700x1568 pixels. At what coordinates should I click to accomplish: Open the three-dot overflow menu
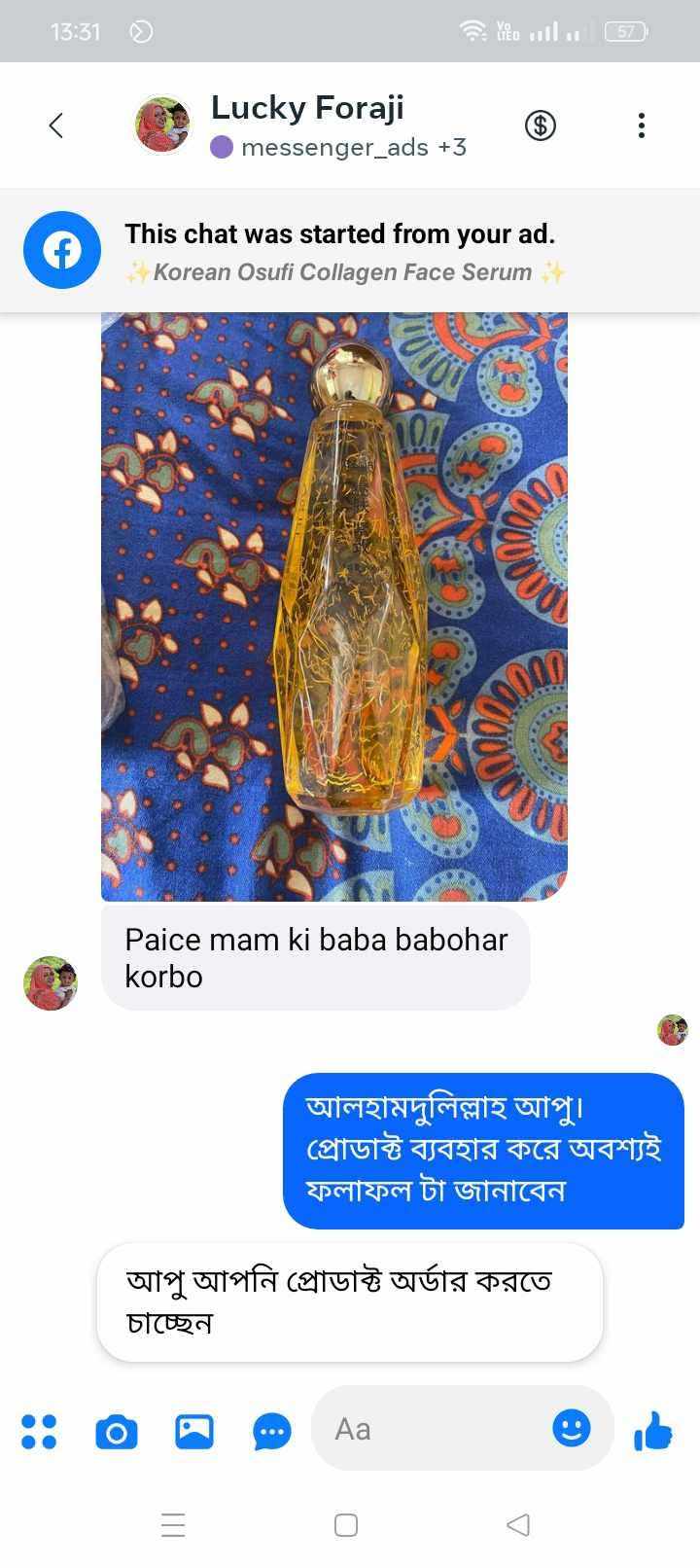point(641,125)
